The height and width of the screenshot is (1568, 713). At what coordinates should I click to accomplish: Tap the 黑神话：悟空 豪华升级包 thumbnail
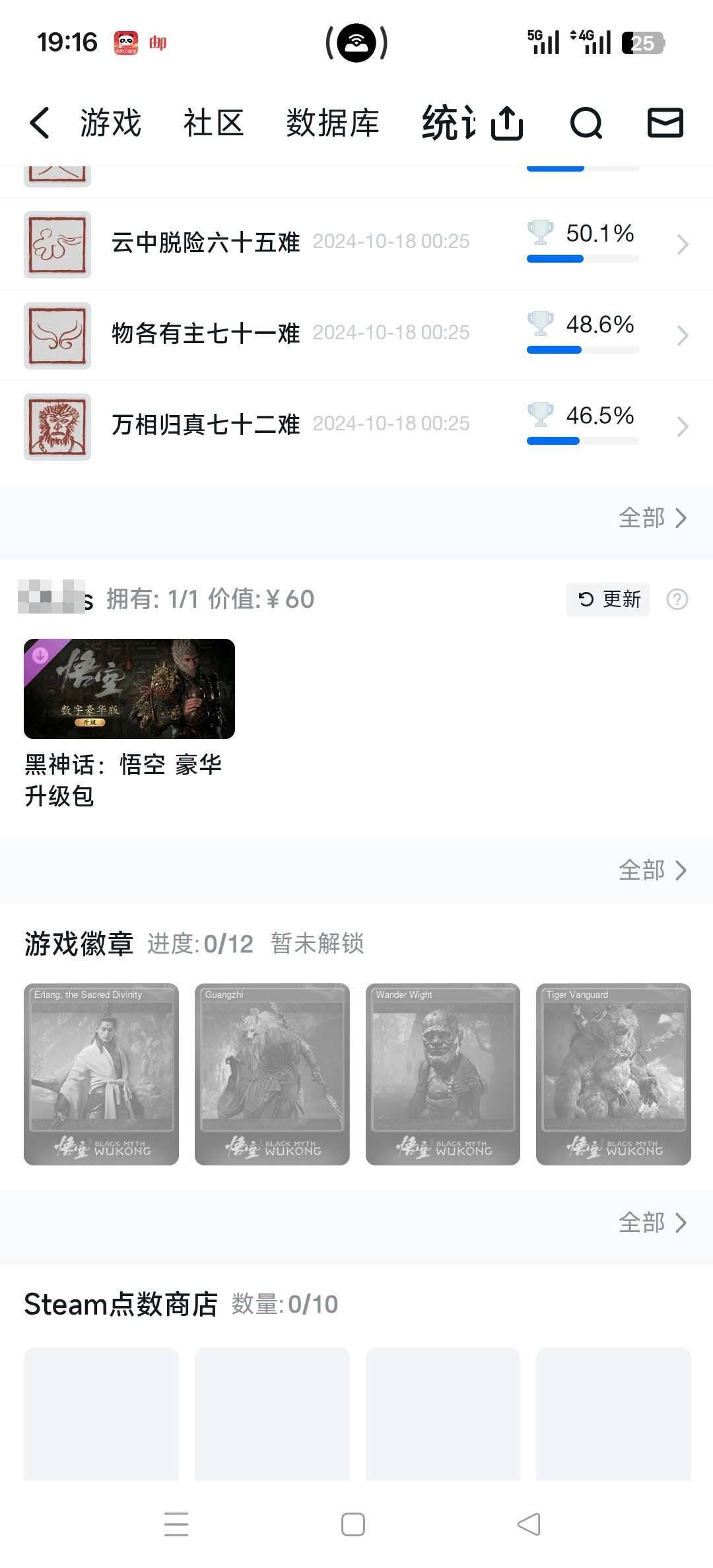pos(129,690)
